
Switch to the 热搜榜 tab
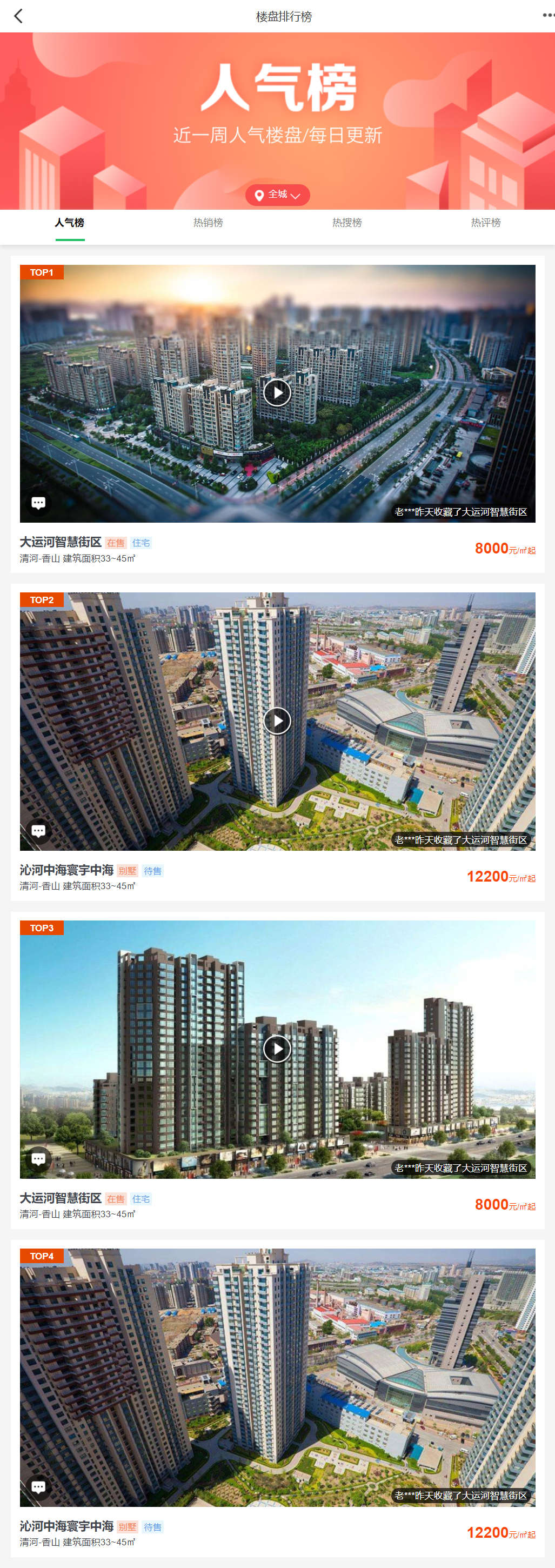tap(347, 223)
